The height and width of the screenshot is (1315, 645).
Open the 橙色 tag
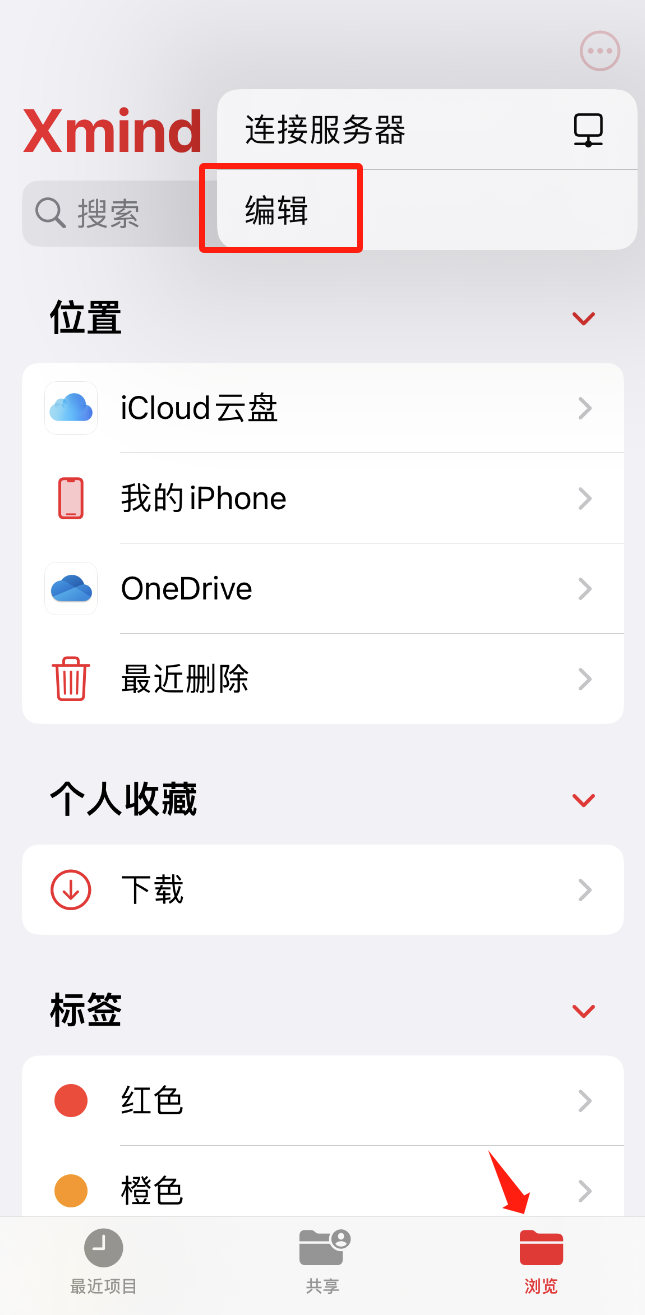323,1191
